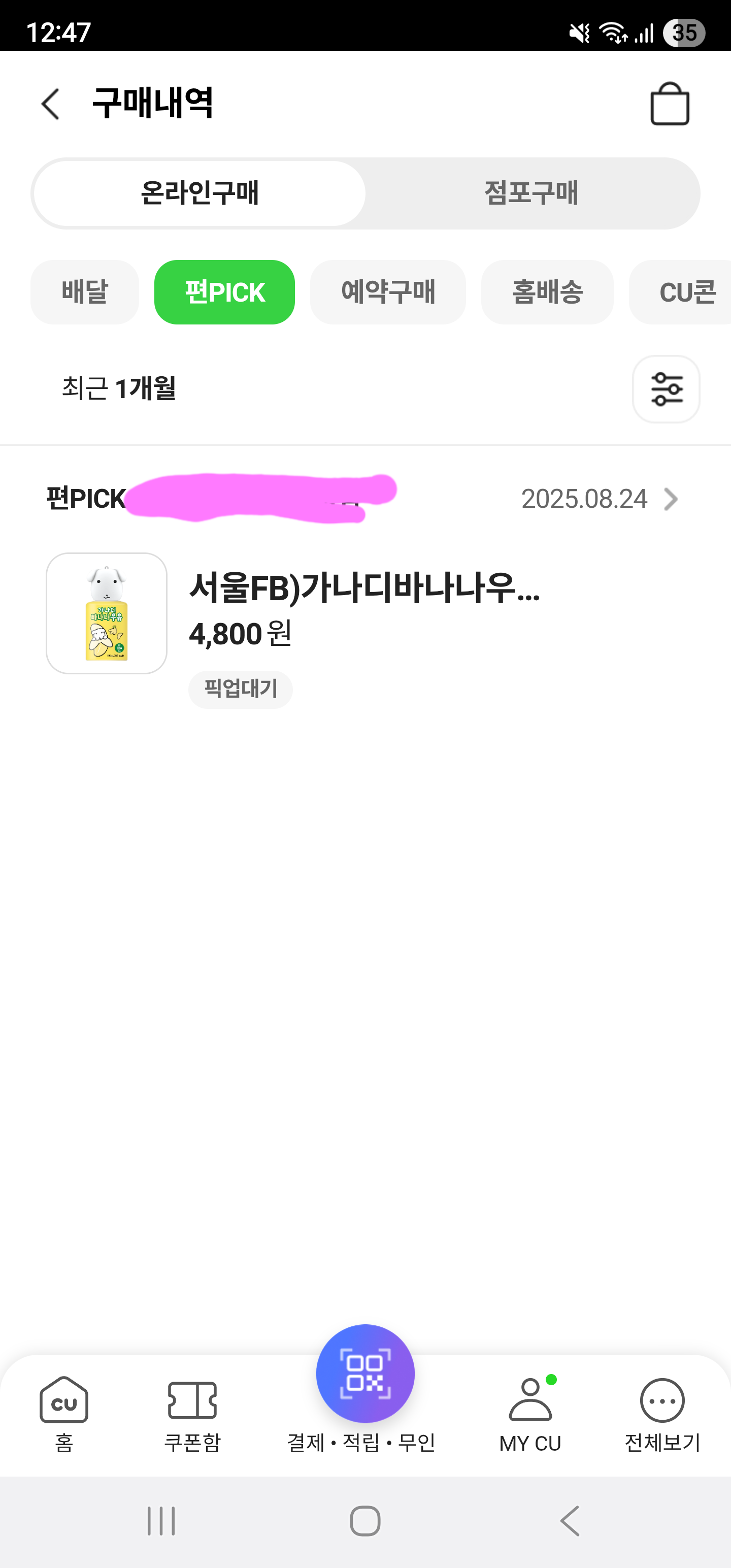Open the 쿠폰함 tab
This screenshot has width=731, height=1568.
click(192, 1414)
